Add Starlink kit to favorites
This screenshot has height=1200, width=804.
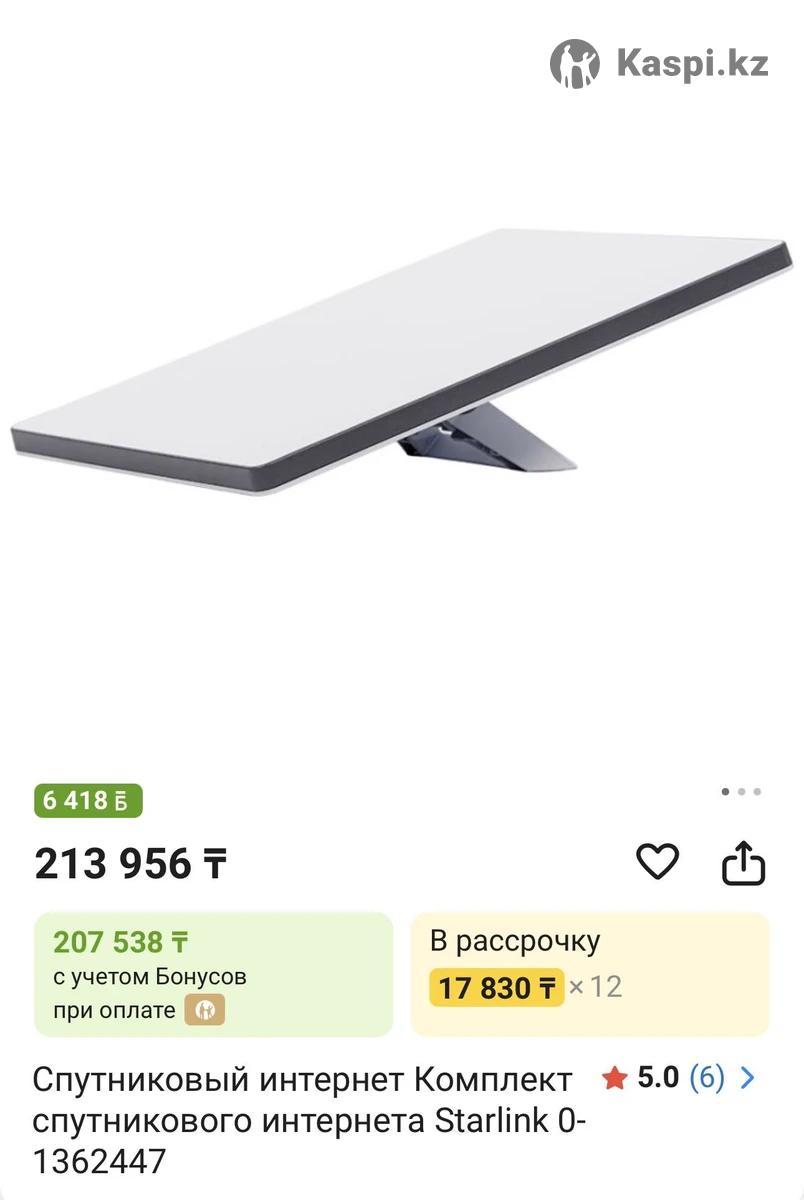coord(657,862)
